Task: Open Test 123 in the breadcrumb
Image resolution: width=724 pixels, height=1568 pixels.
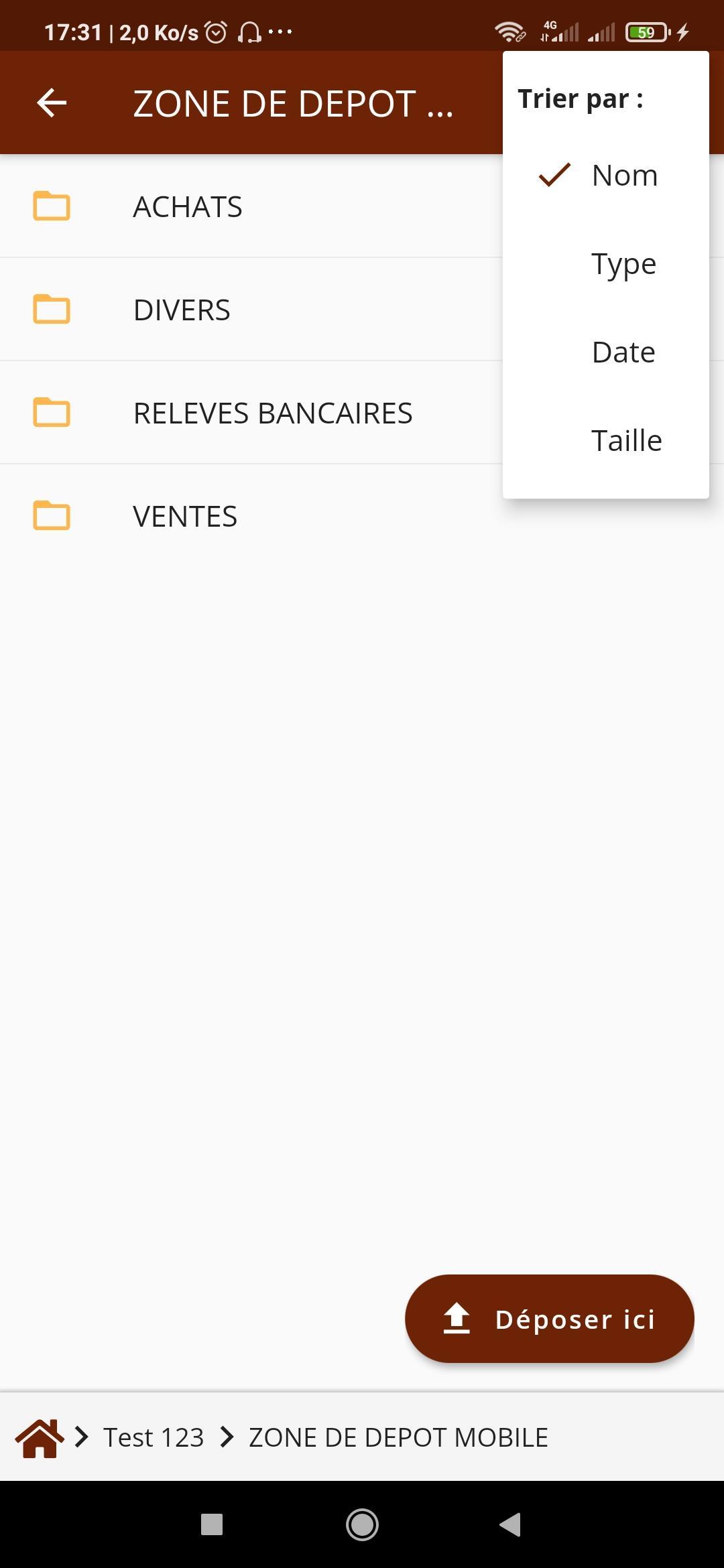Action: [154, 1438]
